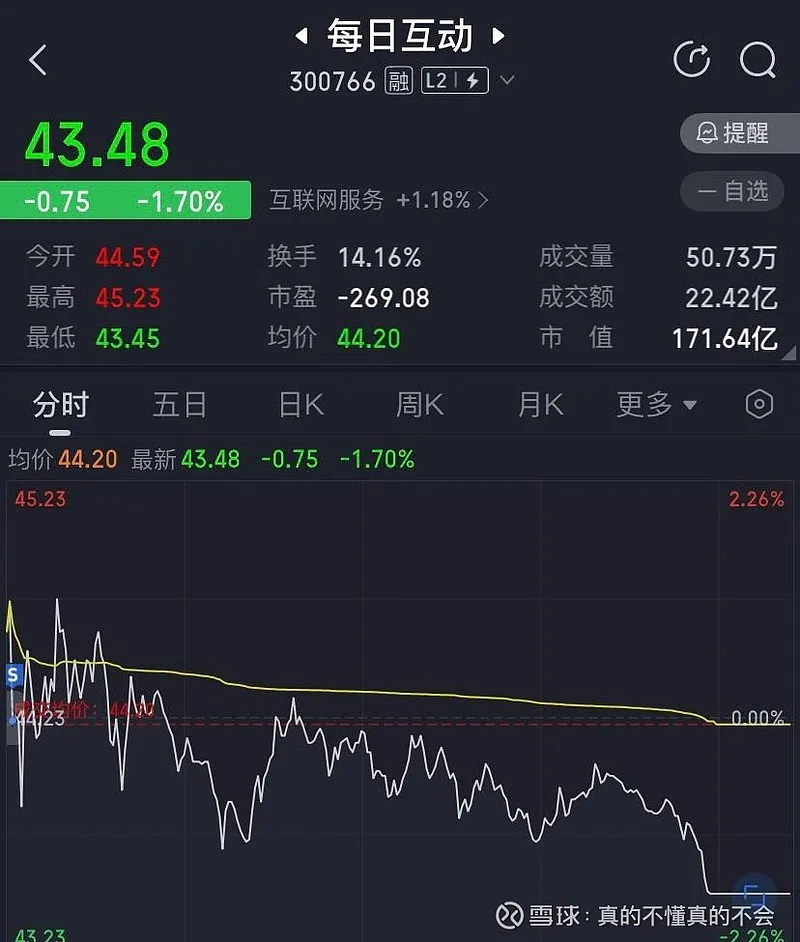The width and height of the screenshot is (800, 942).
Task: Open chart settings hexagon icon
Action: click(759, 405)
